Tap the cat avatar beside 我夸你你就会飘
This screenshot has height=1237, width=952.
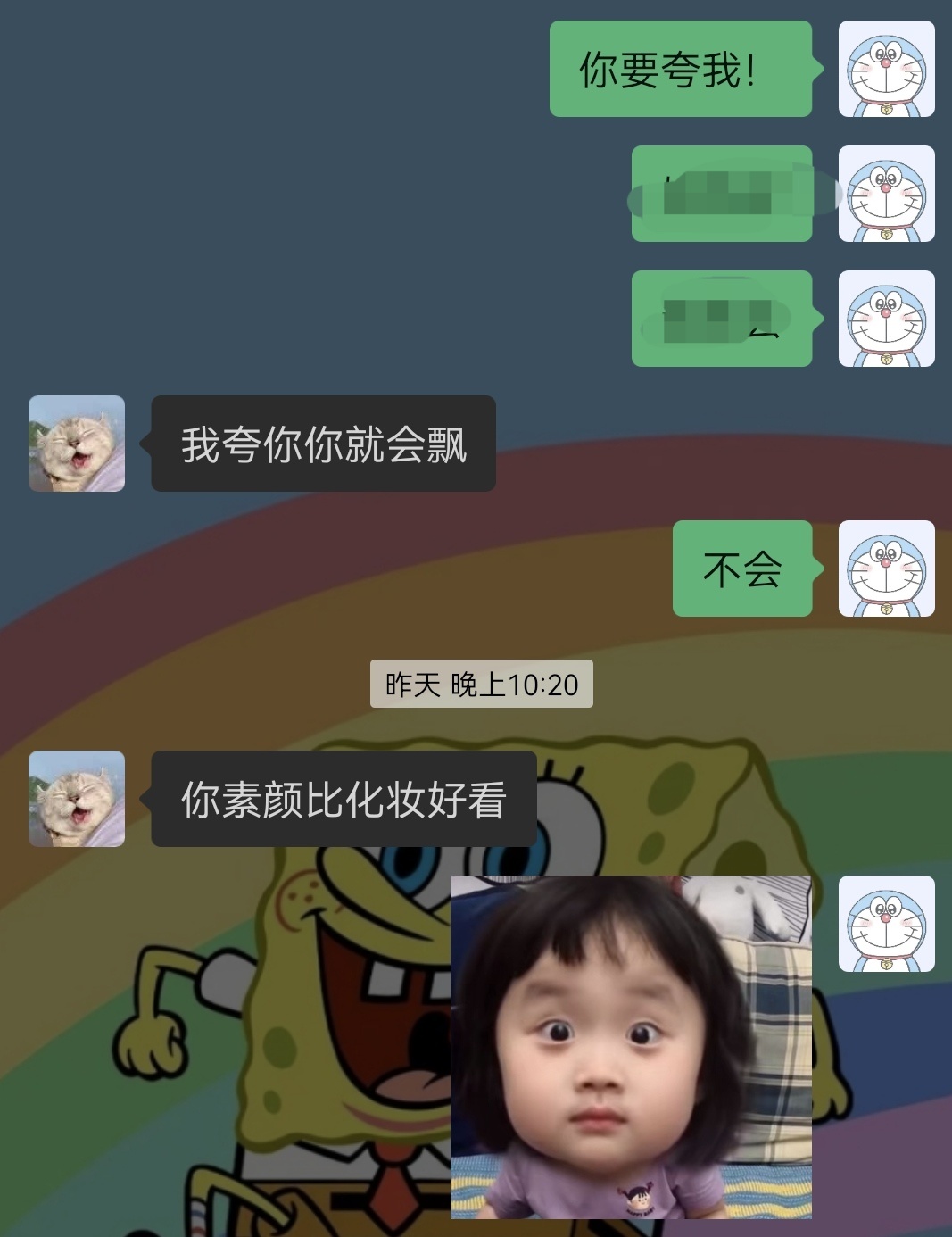(x=77, y=444)
